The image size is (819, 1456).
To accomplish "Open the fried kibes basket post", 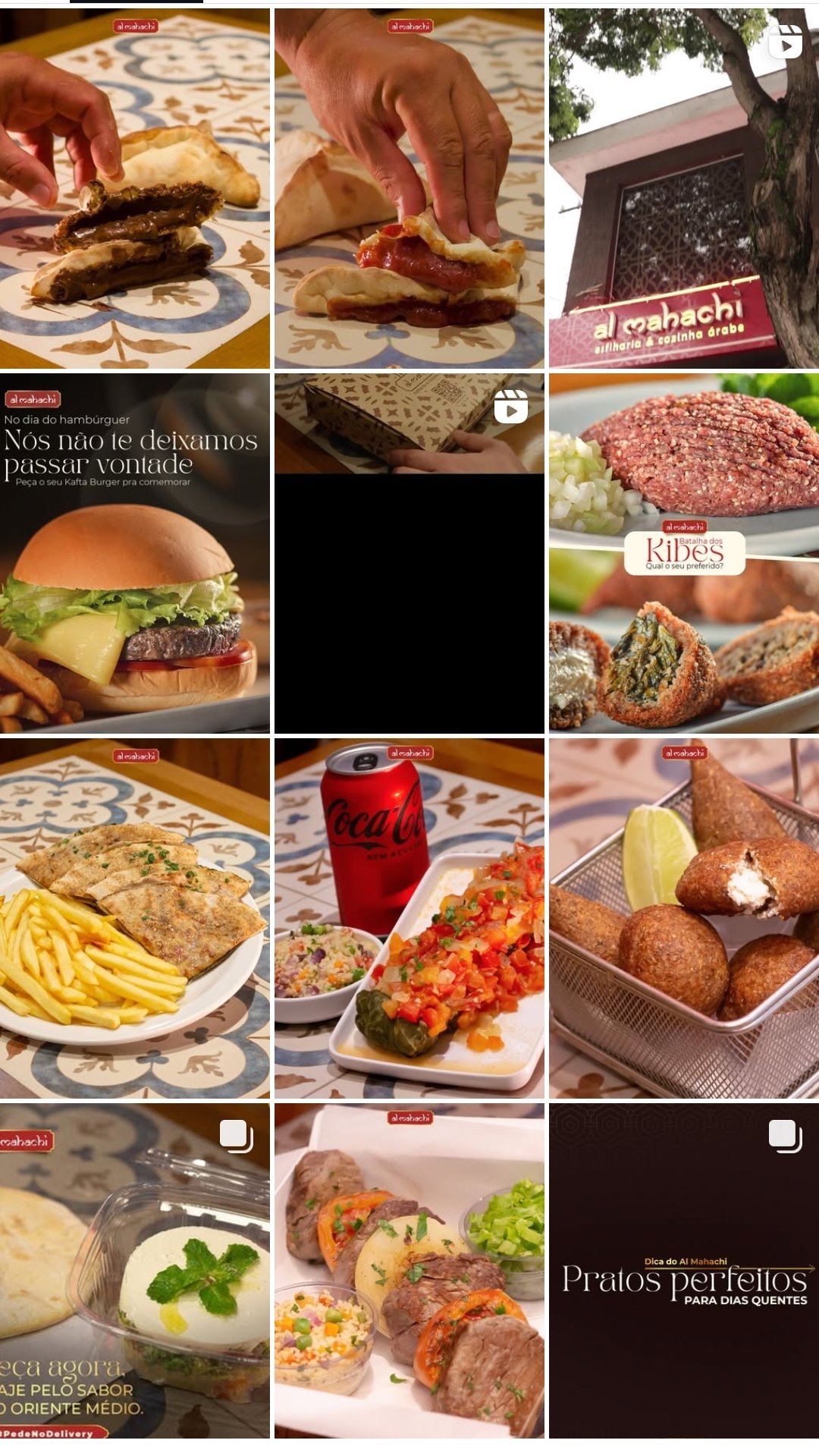I will coord(683,918).
